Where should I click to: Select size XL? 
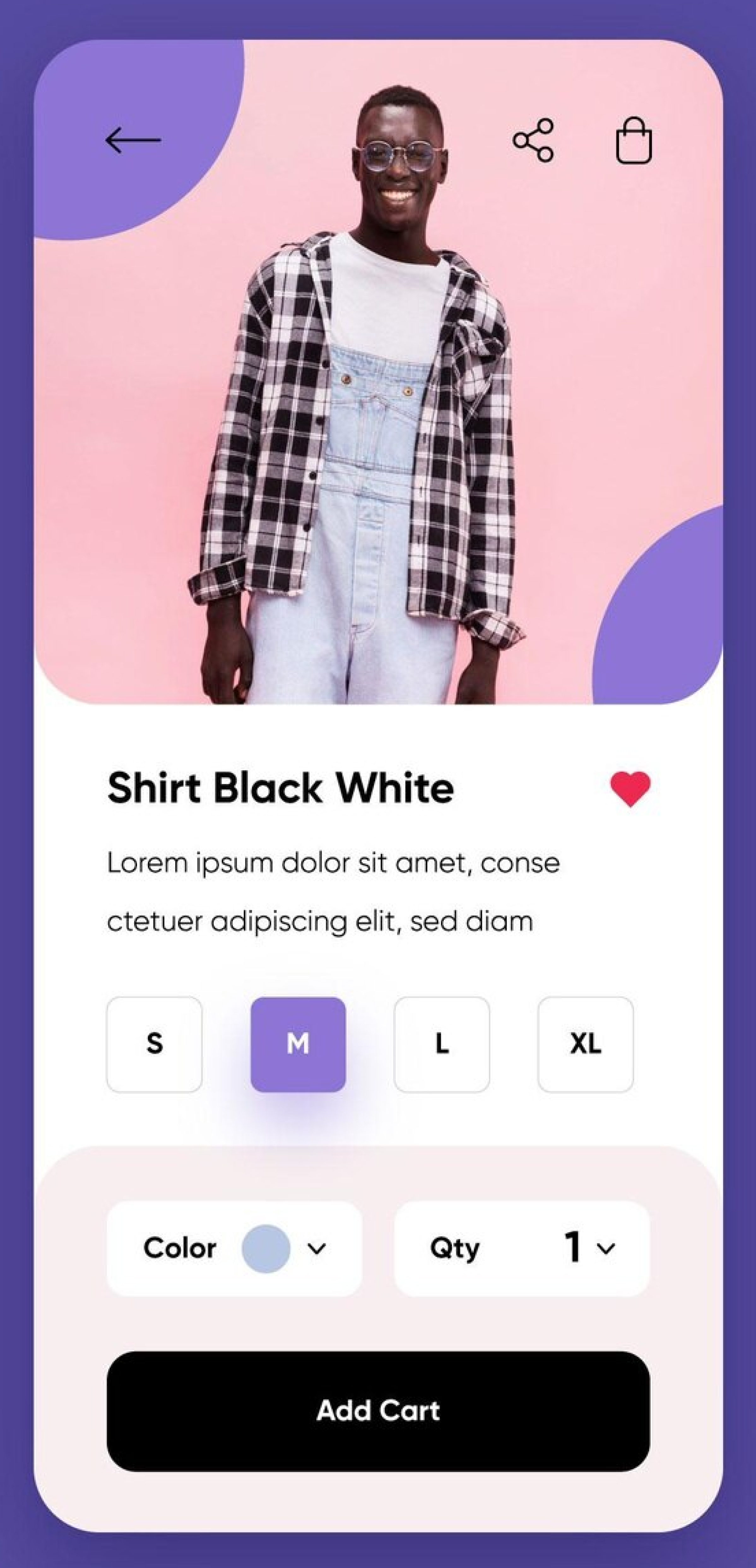pyautogui.click(x=585, y=1044)
